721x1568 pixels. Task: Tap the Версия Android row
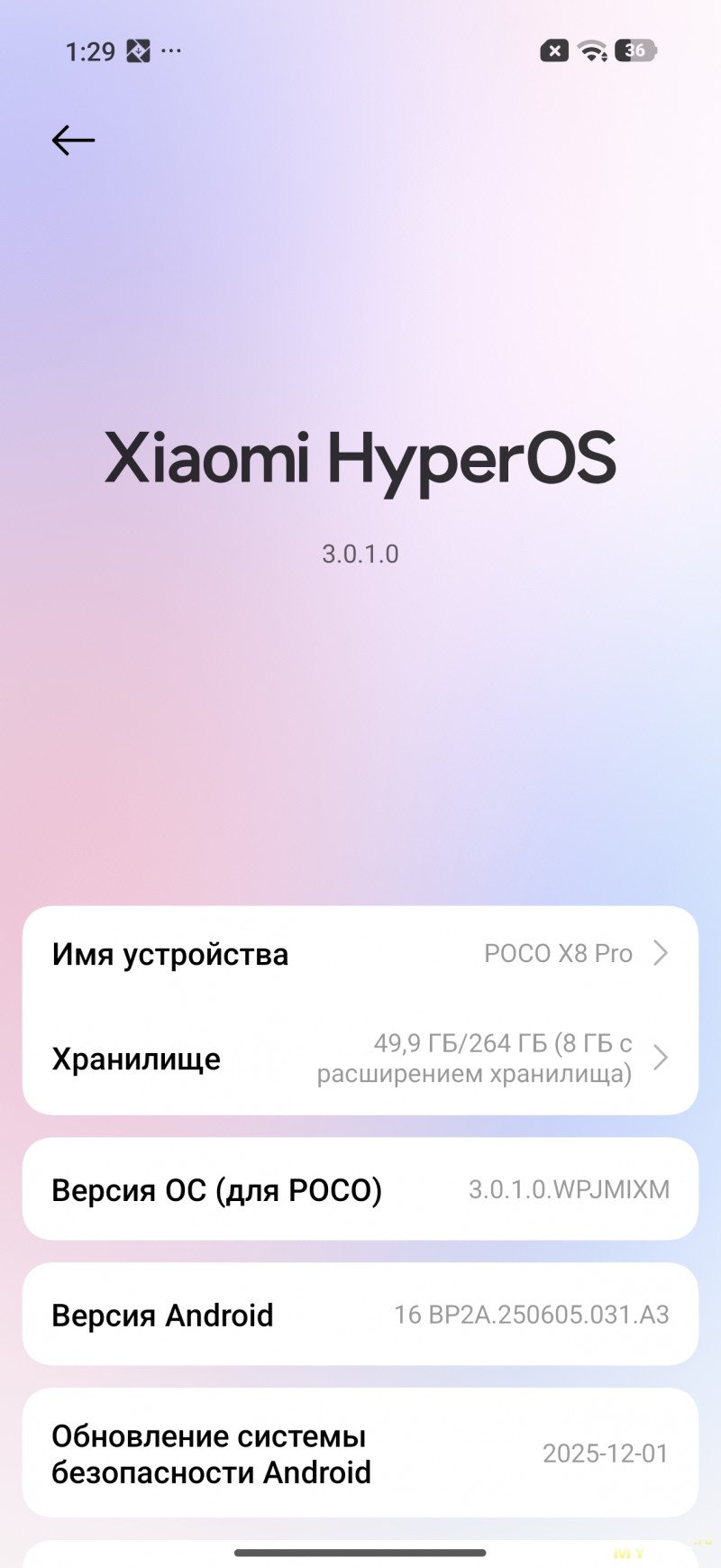point(360,1315)
